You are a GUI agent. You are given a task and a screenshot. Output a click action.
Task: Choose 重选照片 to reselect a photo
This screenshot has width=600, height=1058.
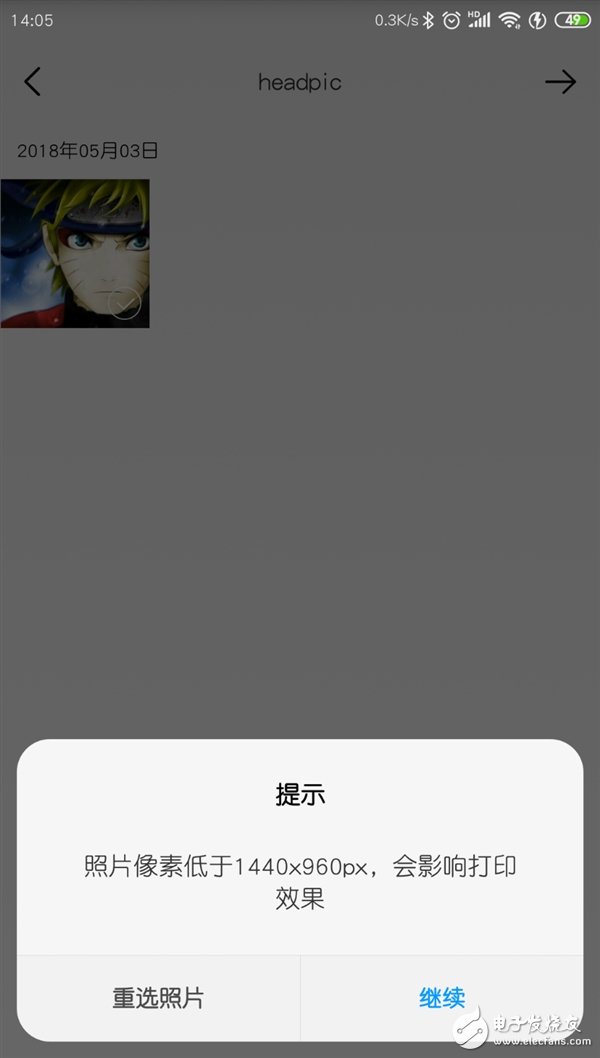[158, 997]
